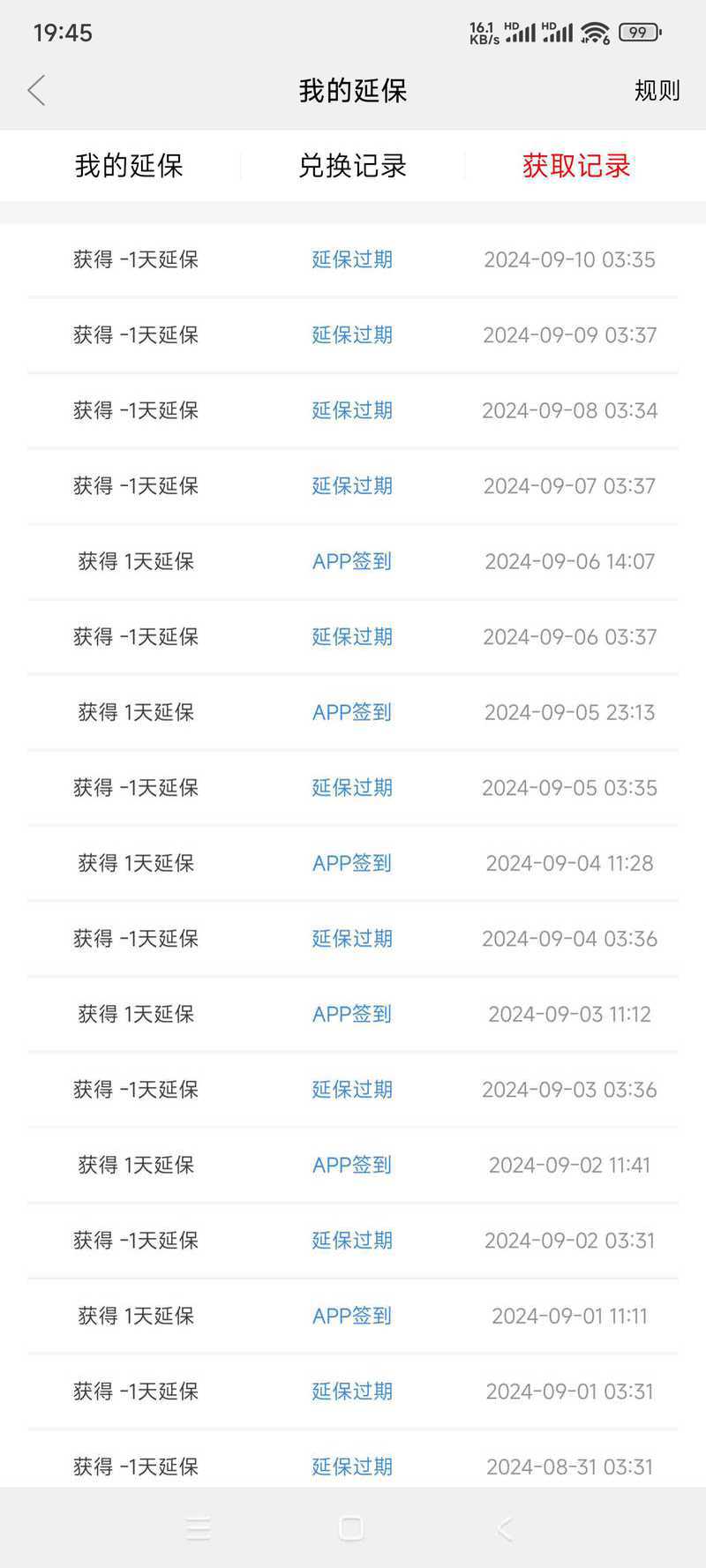This screenshot has width=706, height=1568.
Task: Open recent apps from navigation bar
Action: (x=199, y=1528)
